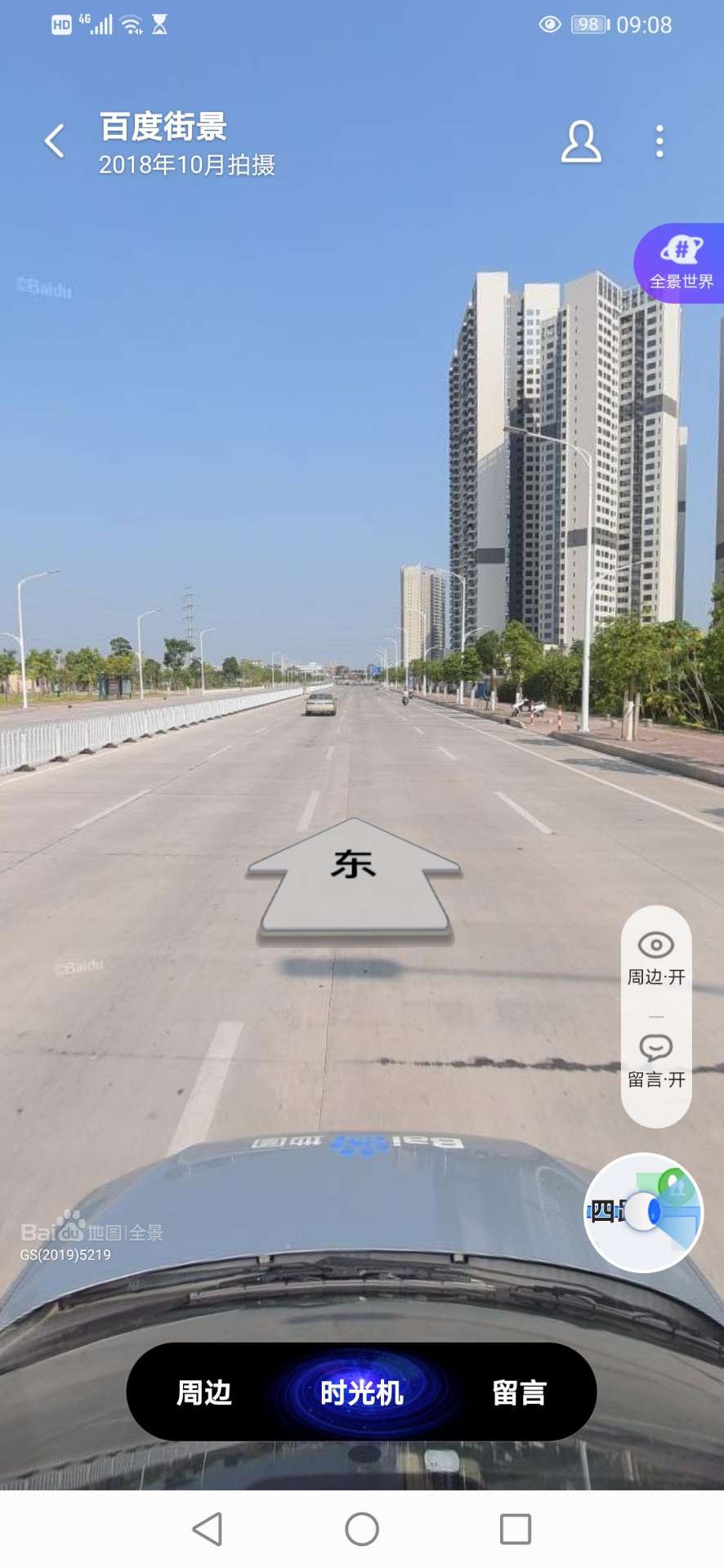Viewport: 724px width, 1568px height.
Task: Tap the system home button
Action: coord(362,1529)
